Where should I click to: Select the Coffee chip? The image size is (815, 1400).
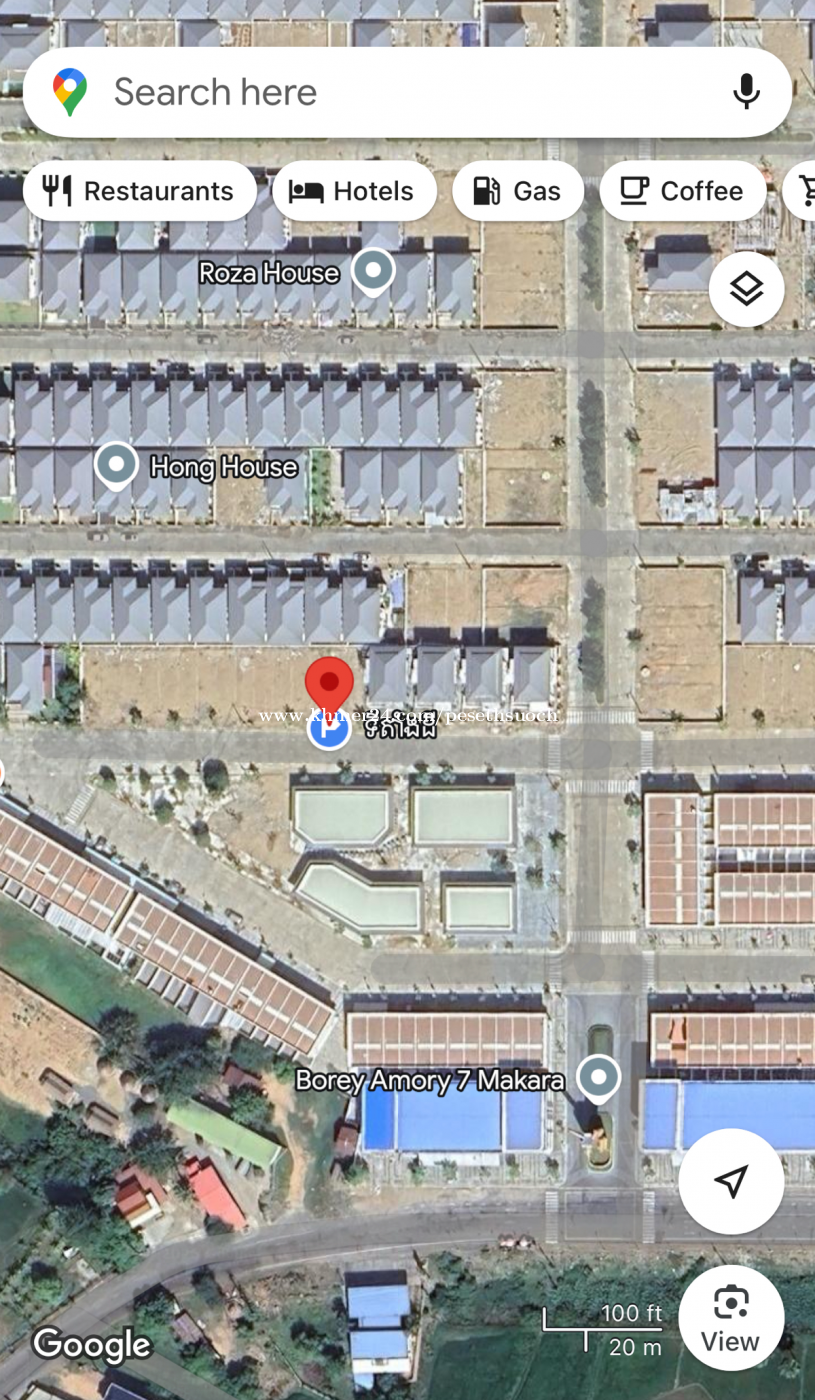pyautogui.click(x=683, y=191)
